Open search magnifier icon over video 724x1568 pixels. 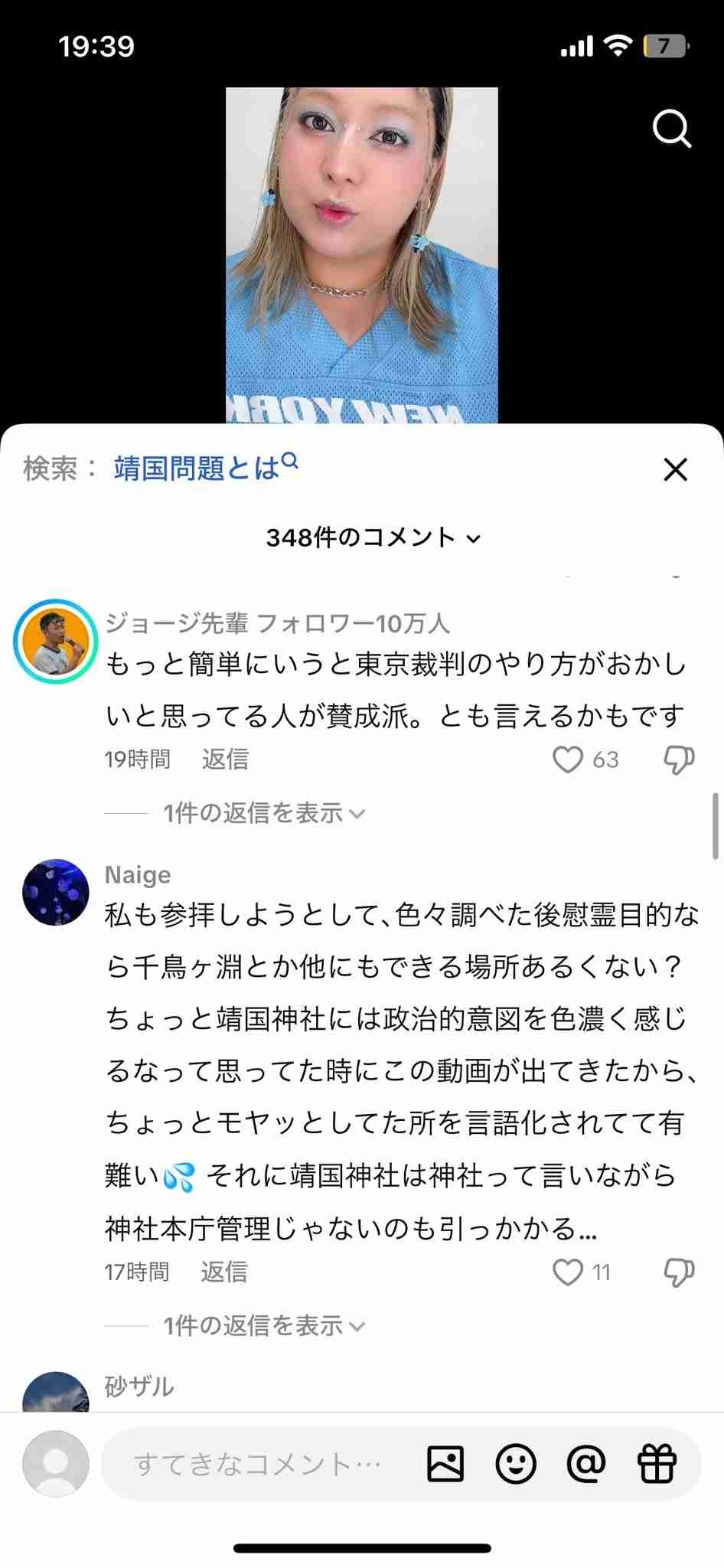point(671,129)
